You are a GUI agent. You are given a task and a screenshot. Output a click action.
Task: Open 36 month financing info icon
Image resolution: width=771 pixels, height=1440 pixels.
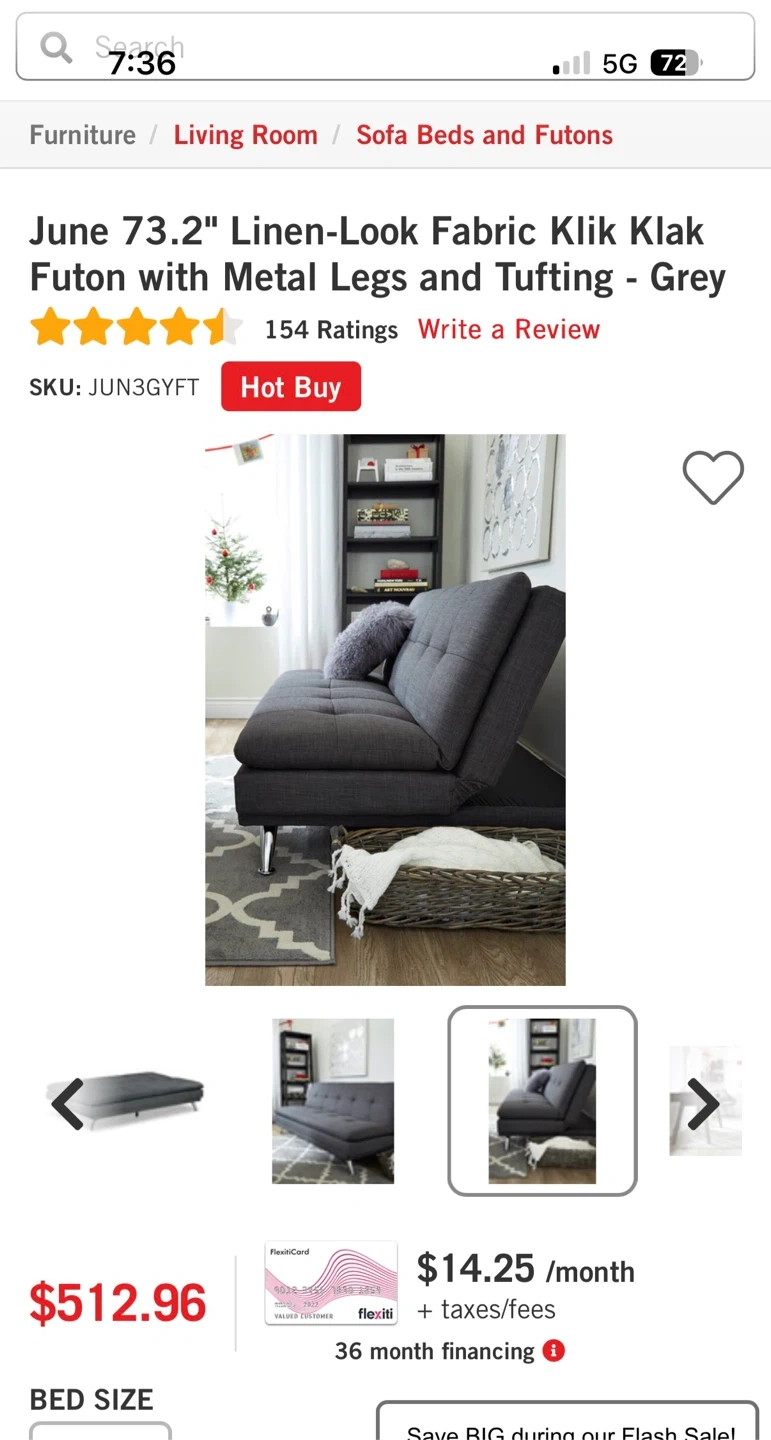(x=553, y=1351)
